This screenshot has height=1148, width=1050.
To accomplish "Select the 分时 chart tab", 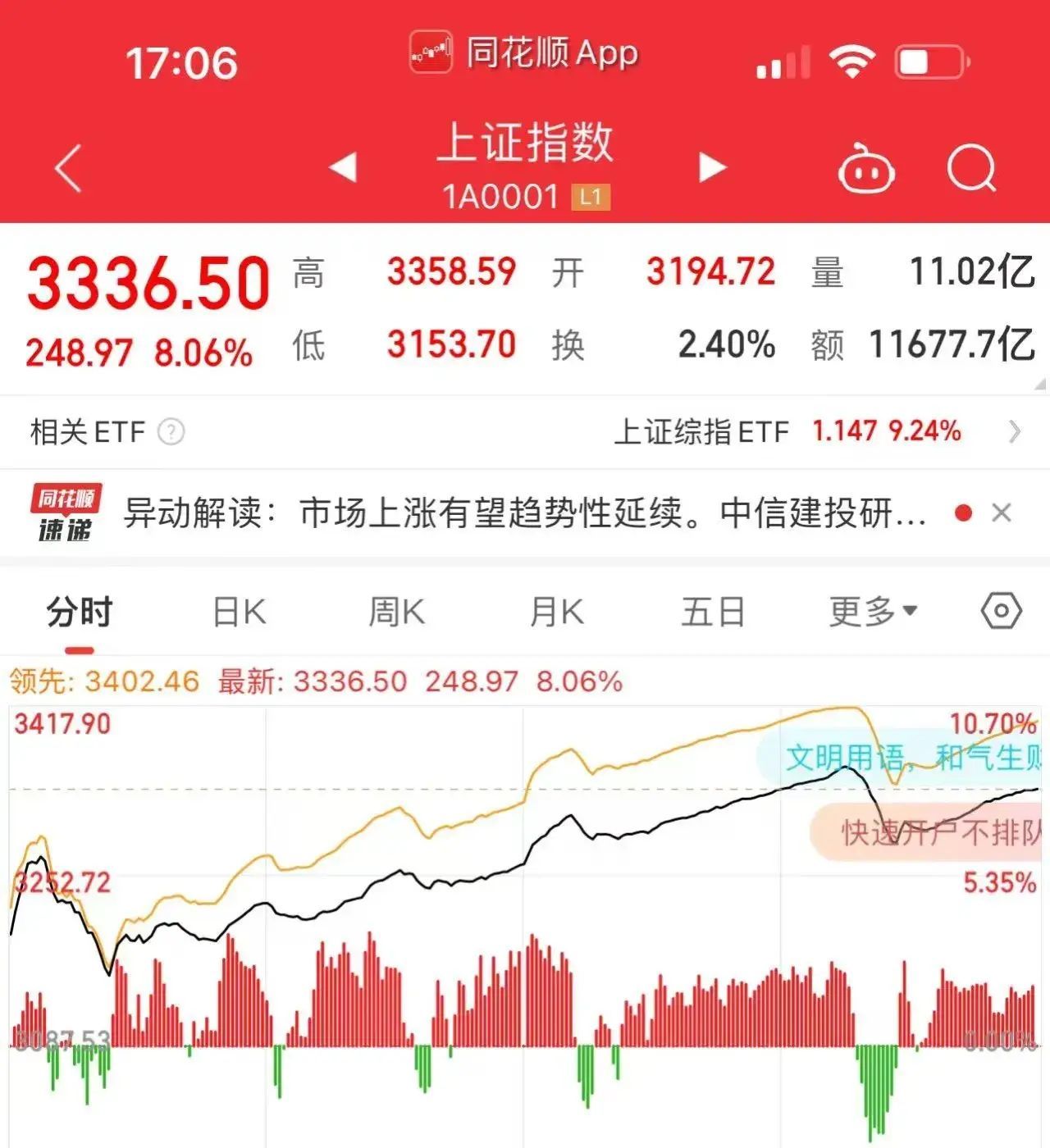I will (79, 613).
